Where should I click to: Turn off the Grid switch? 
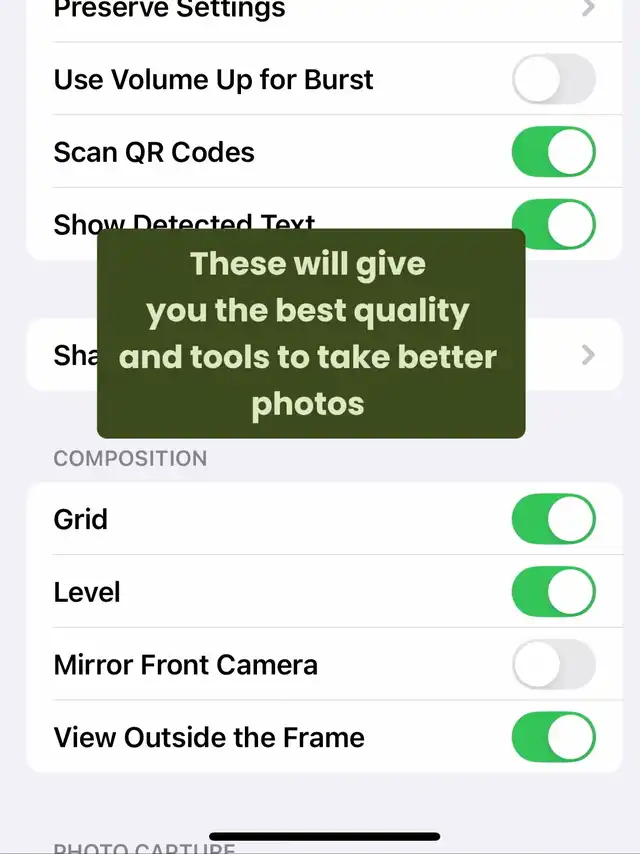pyautogui.click(x=553, y=519)
